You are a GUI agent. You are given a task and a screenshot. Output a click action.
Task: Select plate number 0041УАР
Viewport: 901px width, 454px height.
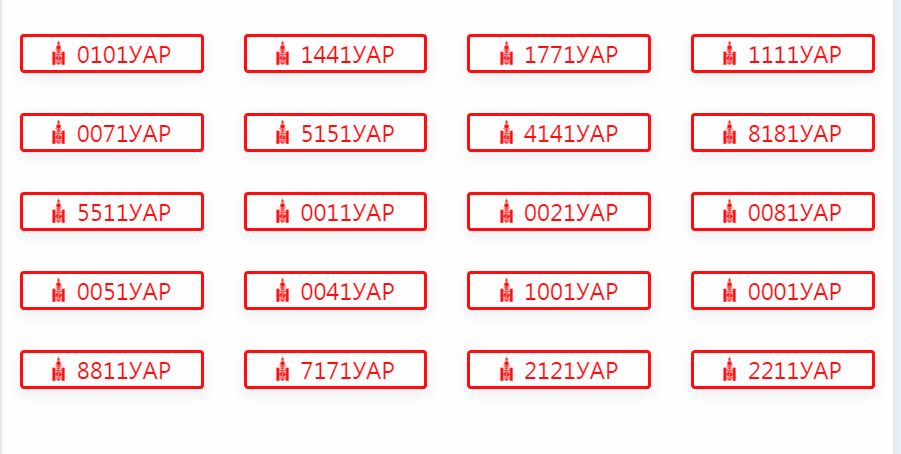[x=335, y=291]
